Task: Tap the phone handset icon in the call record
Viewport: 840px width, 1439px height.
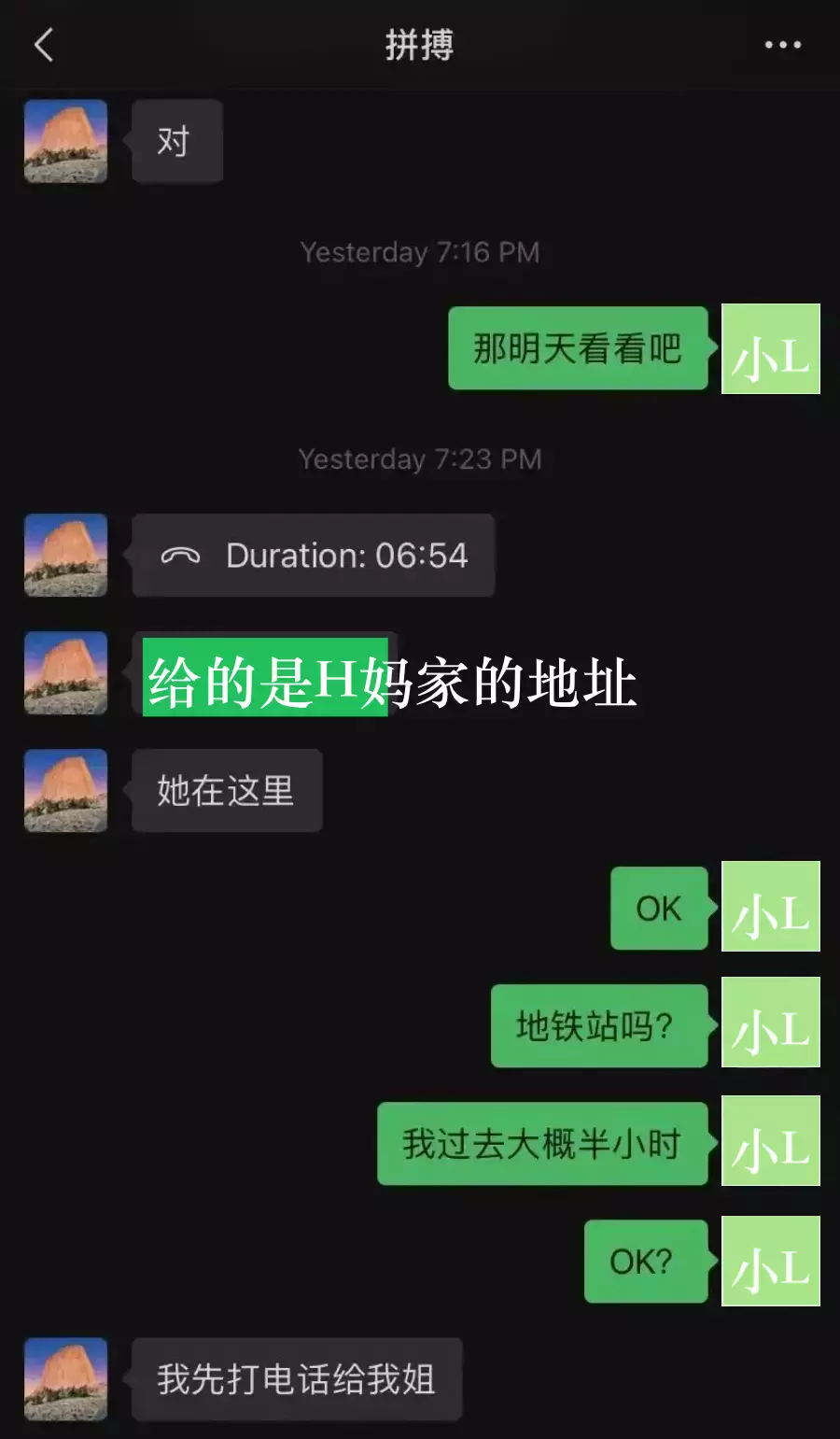Action: tap(183, 555)
